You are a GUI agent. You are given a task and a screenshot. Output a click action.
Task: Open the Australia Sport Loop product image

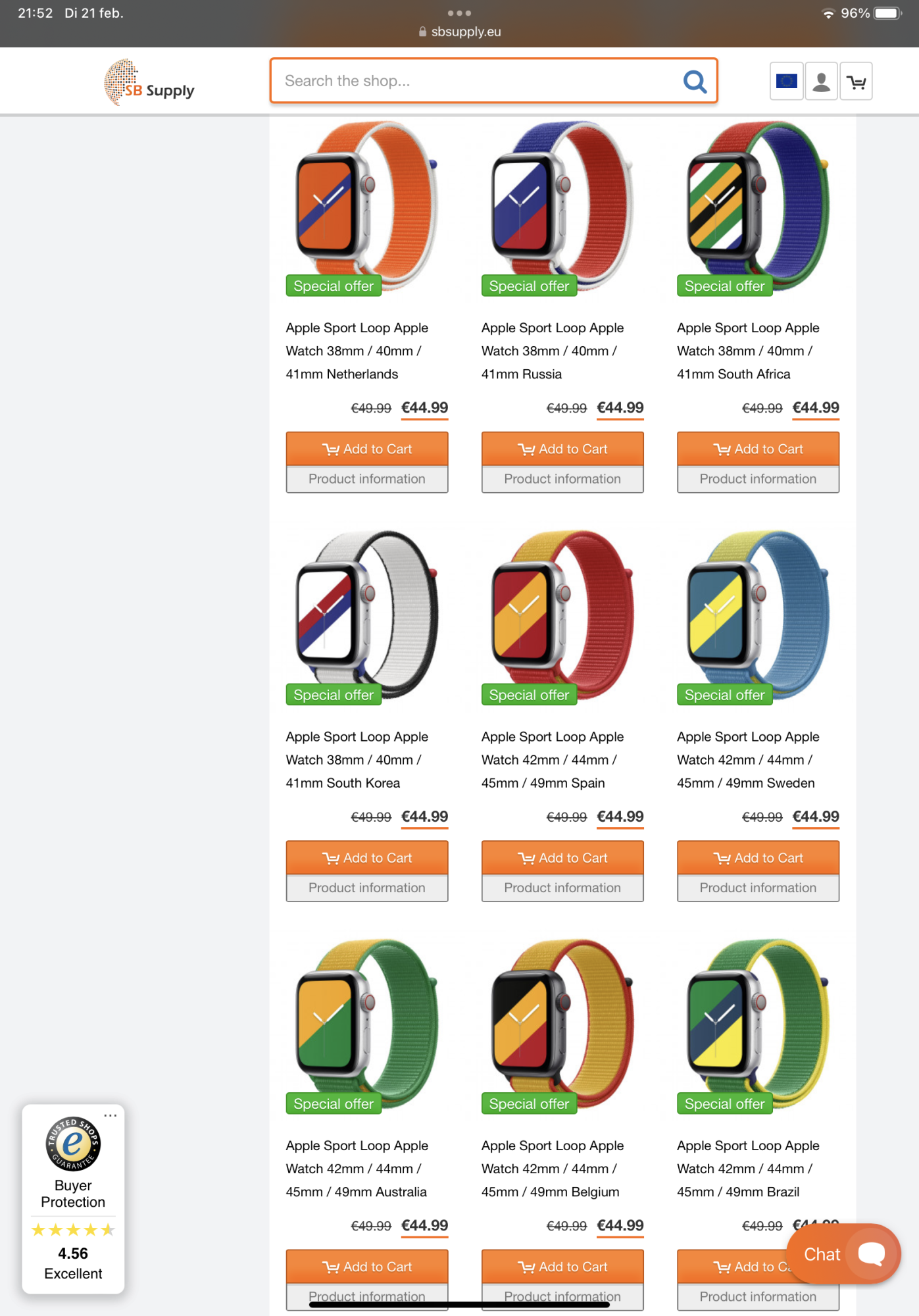coord(366,1024)
